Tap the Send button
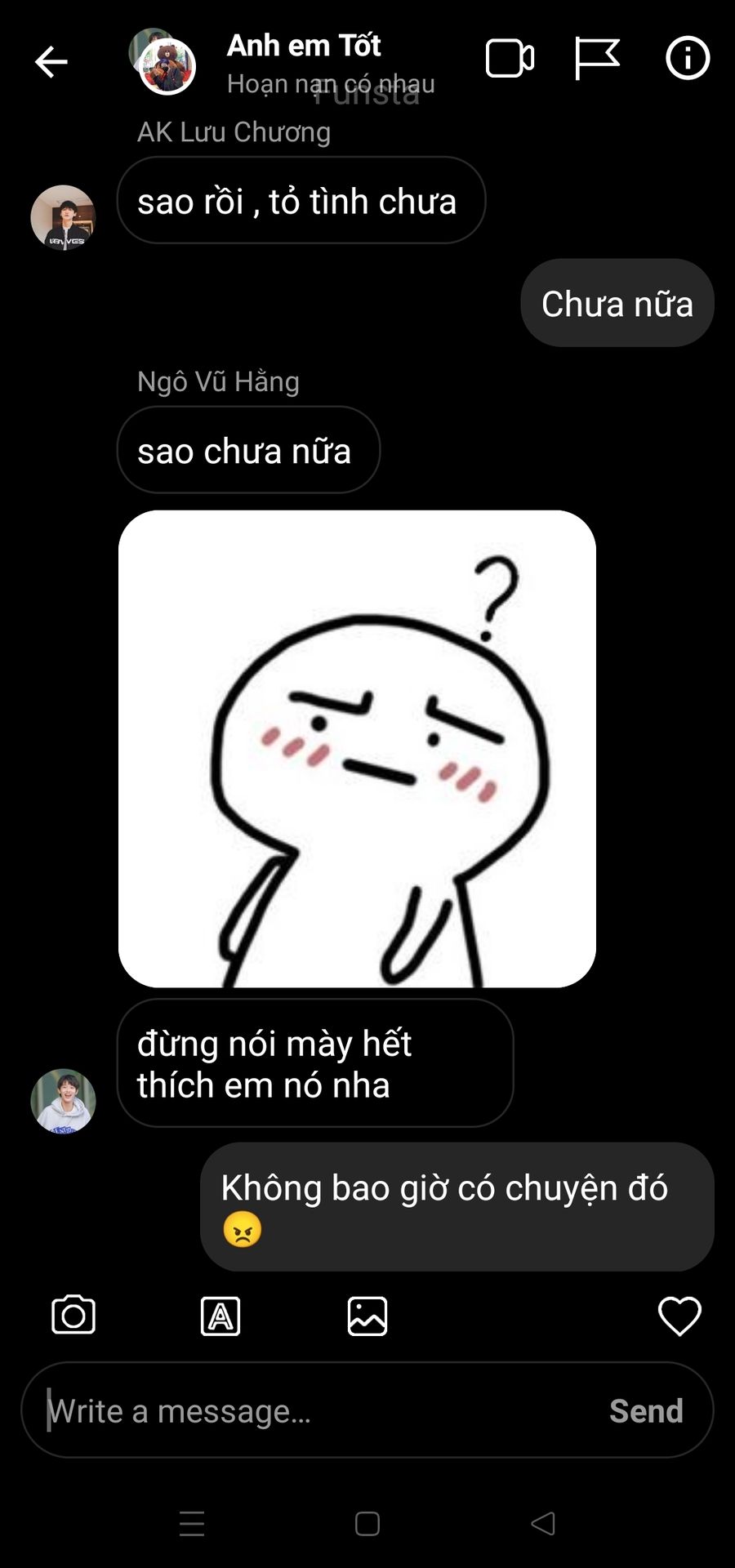Screen dimensions: 735x1568 tap(646, 1410)
